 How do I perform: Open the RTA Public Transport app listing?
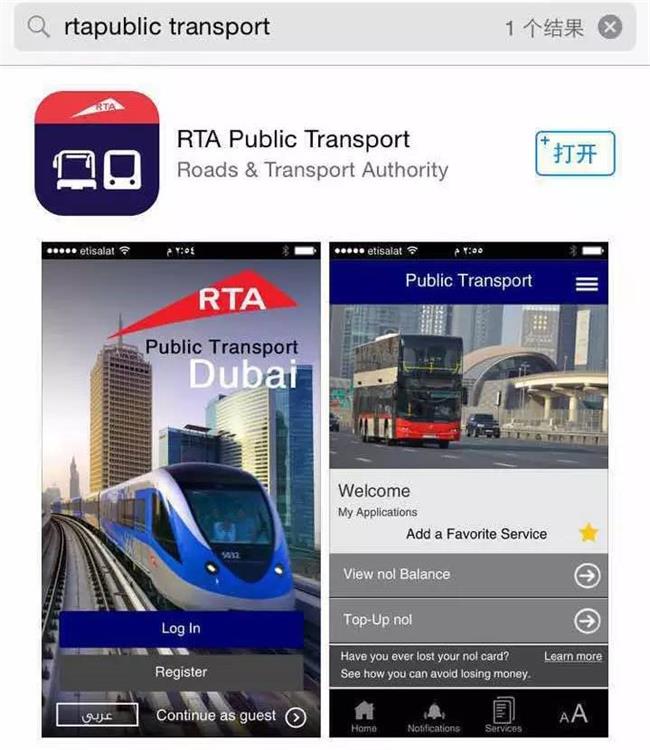click(x=293, y=154)
